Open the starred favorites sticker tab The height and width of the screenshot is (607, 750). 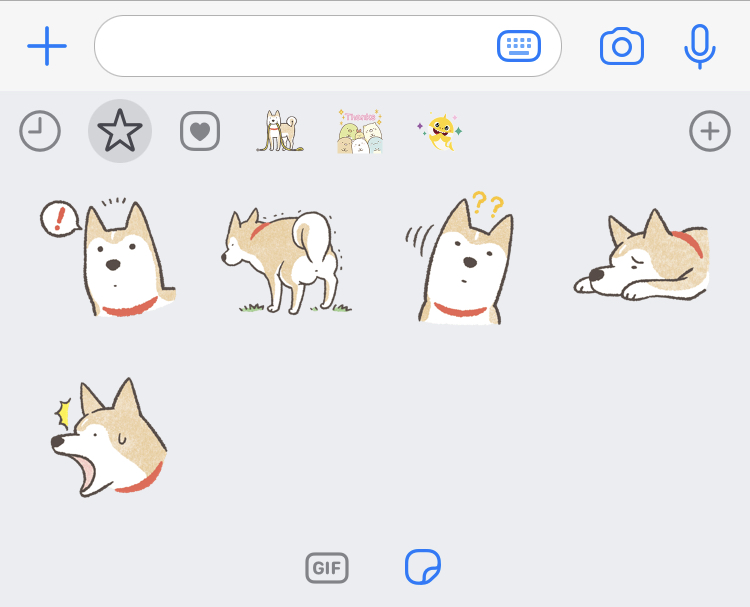coord(120,131)
